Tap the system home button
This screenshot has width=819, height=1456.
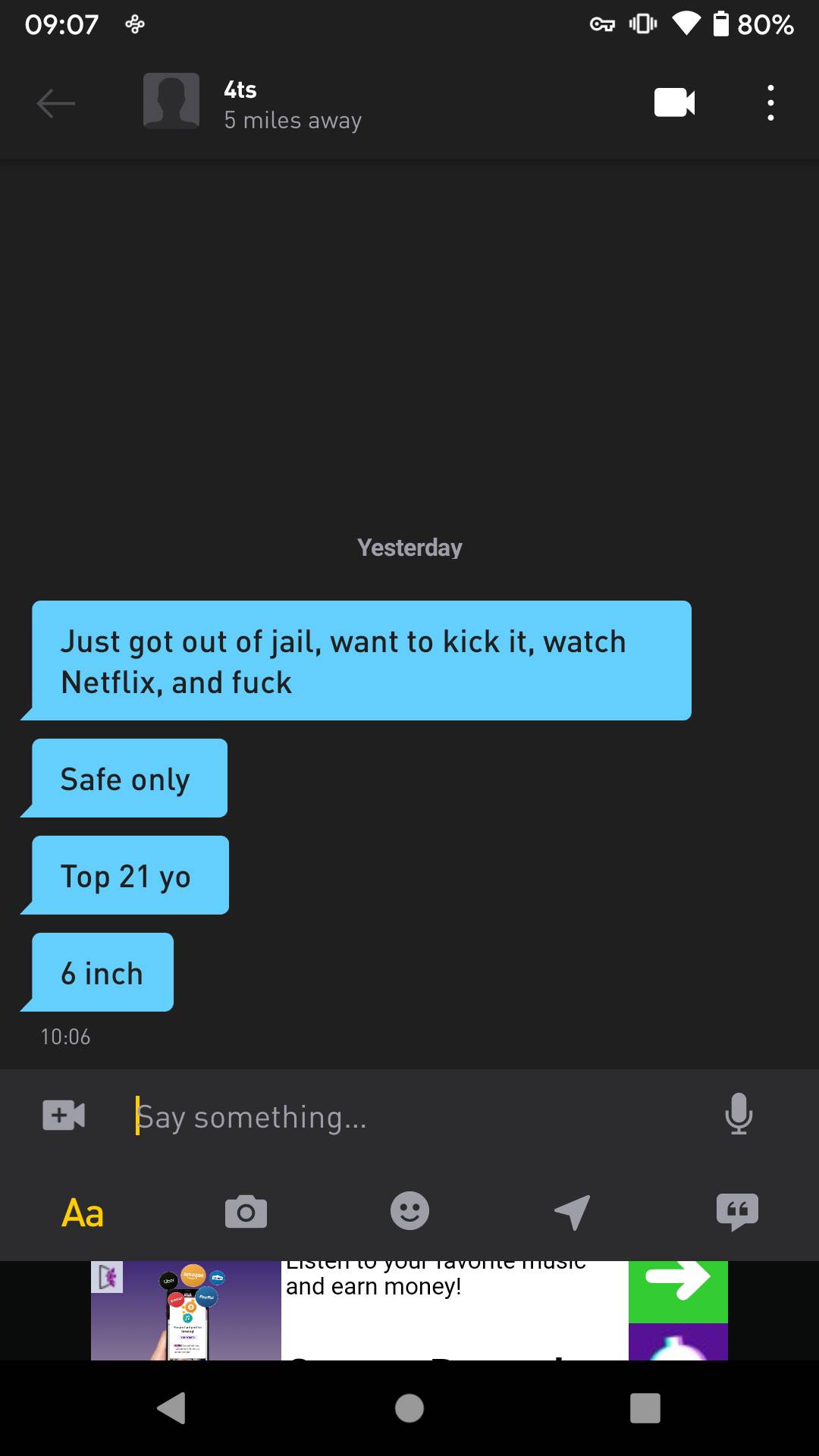409,1408
